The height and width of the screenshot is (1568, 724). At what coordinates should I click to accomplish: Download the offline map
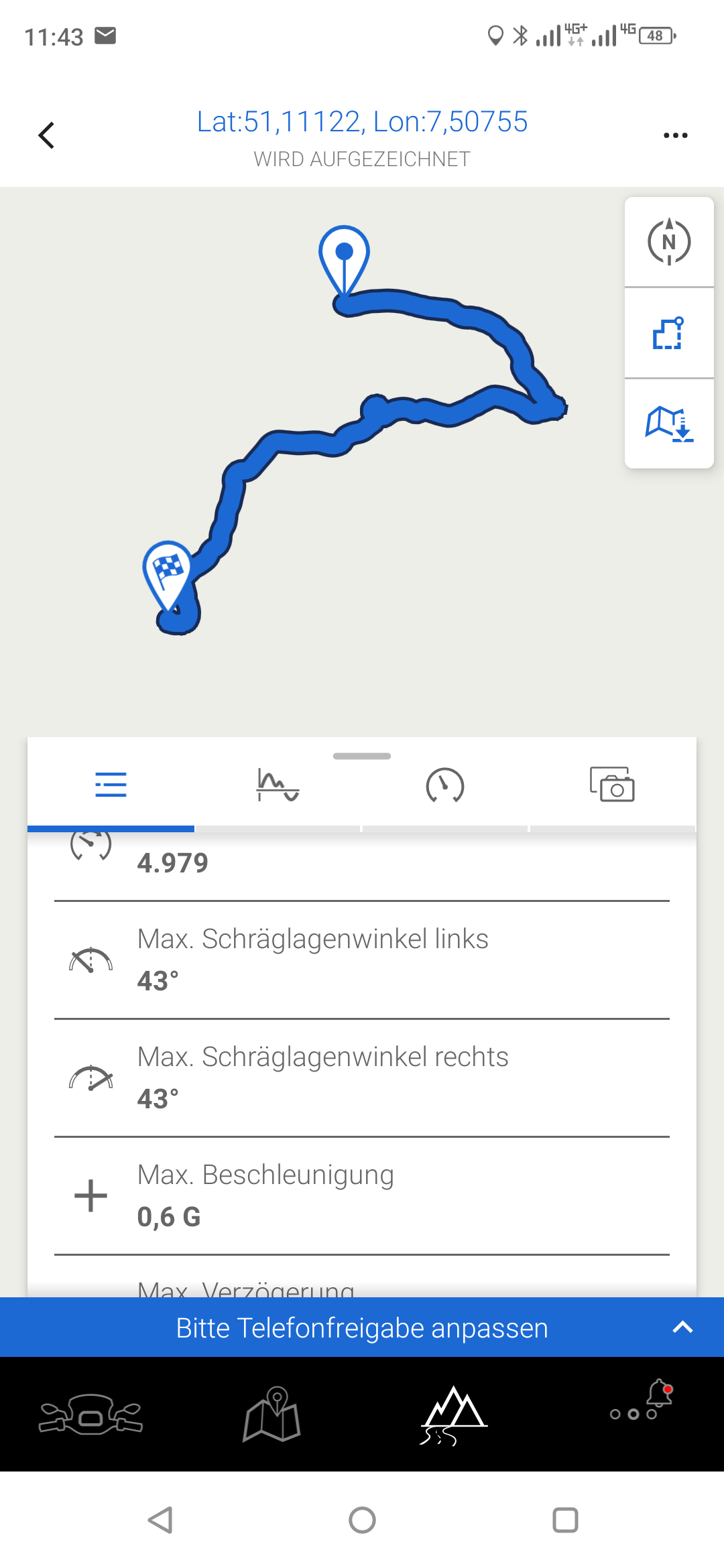pyautogui.click(x=668, y=423)
